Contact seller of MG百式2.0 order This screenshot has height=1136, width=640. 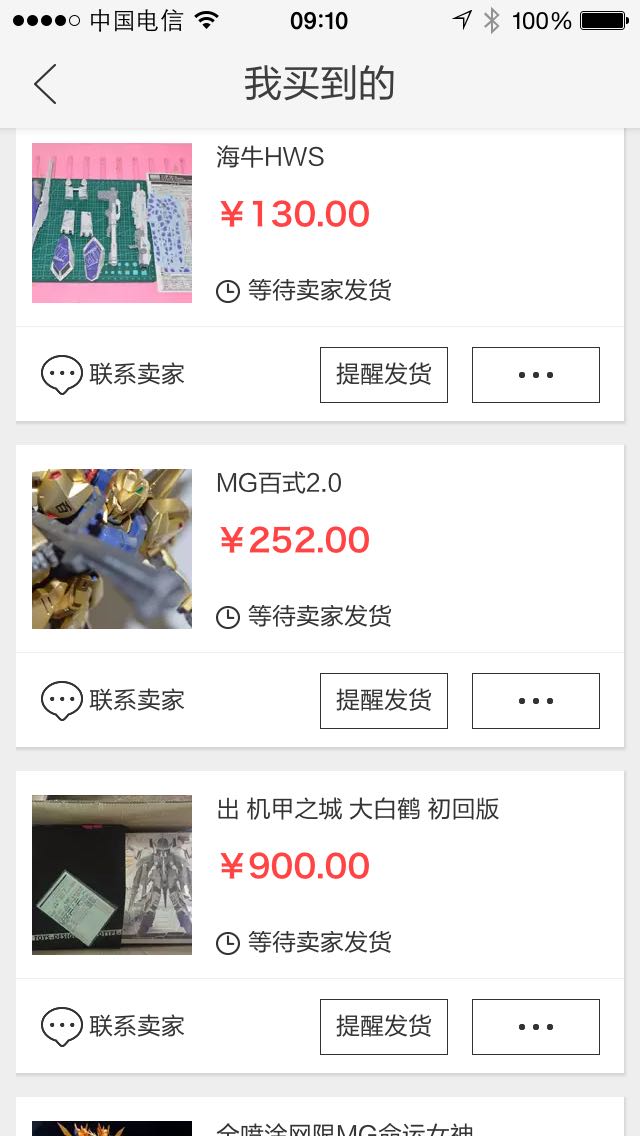tap(113, 701)
